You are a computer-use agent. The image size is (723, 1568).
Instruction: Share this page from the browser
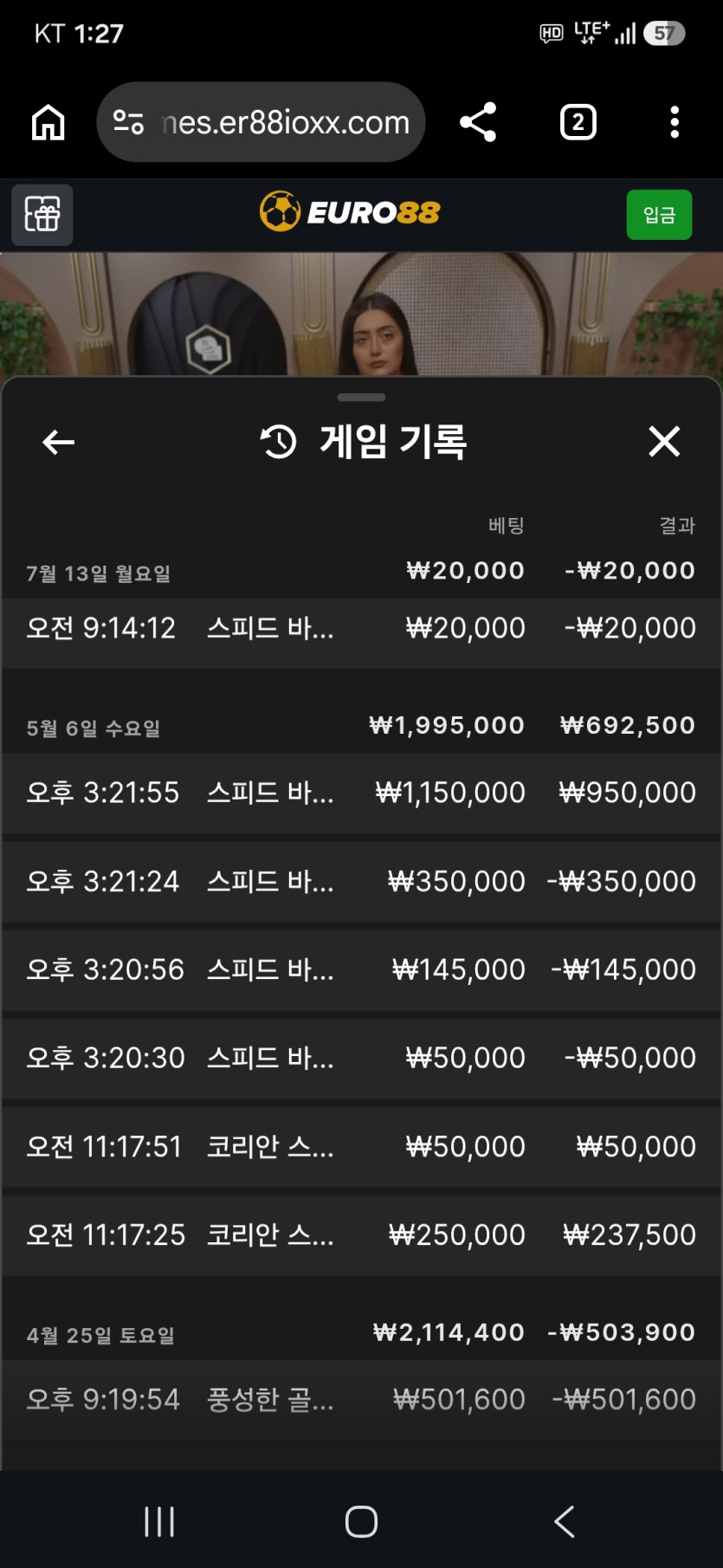pos(478,122)
